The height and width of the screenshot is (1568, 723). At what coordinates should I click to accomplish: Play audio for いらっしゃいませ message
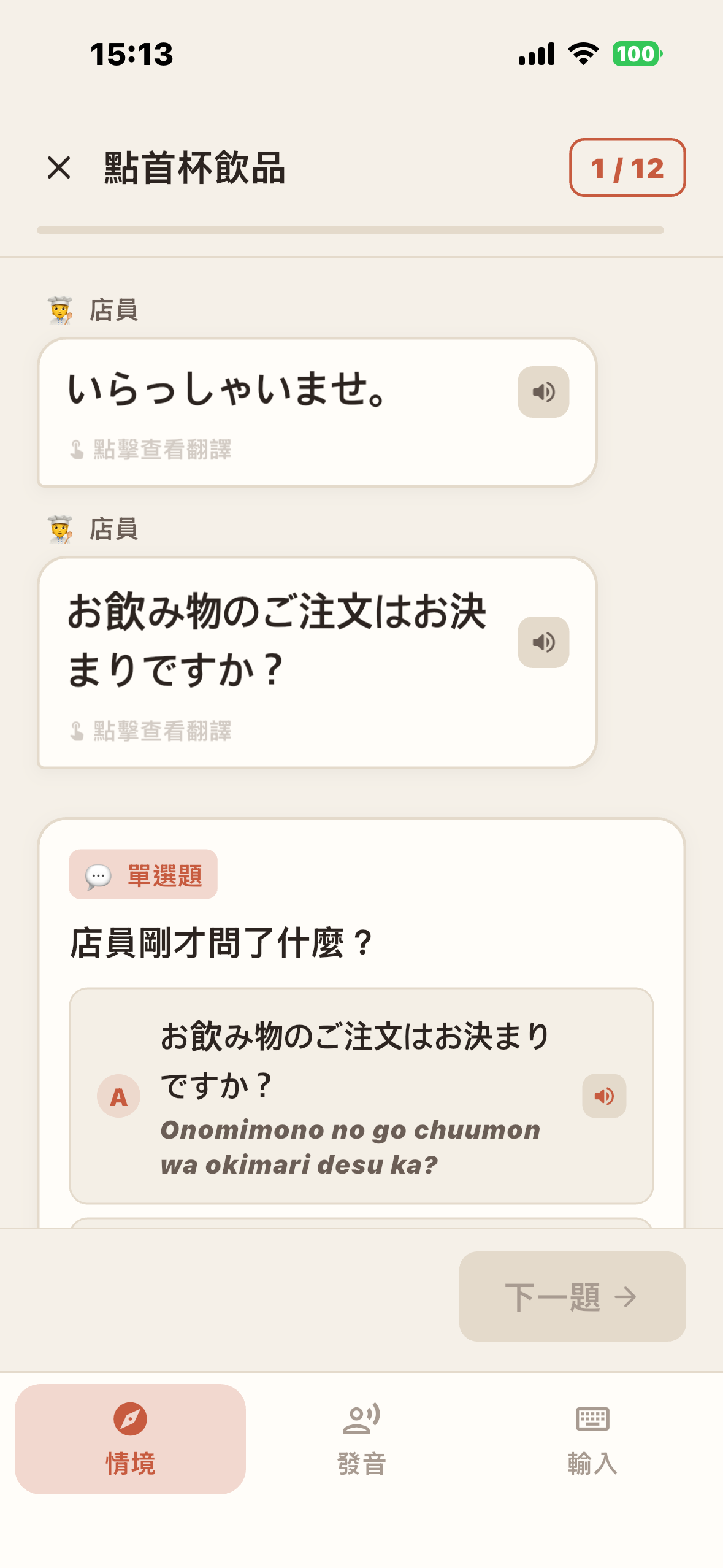click(543, 391)
